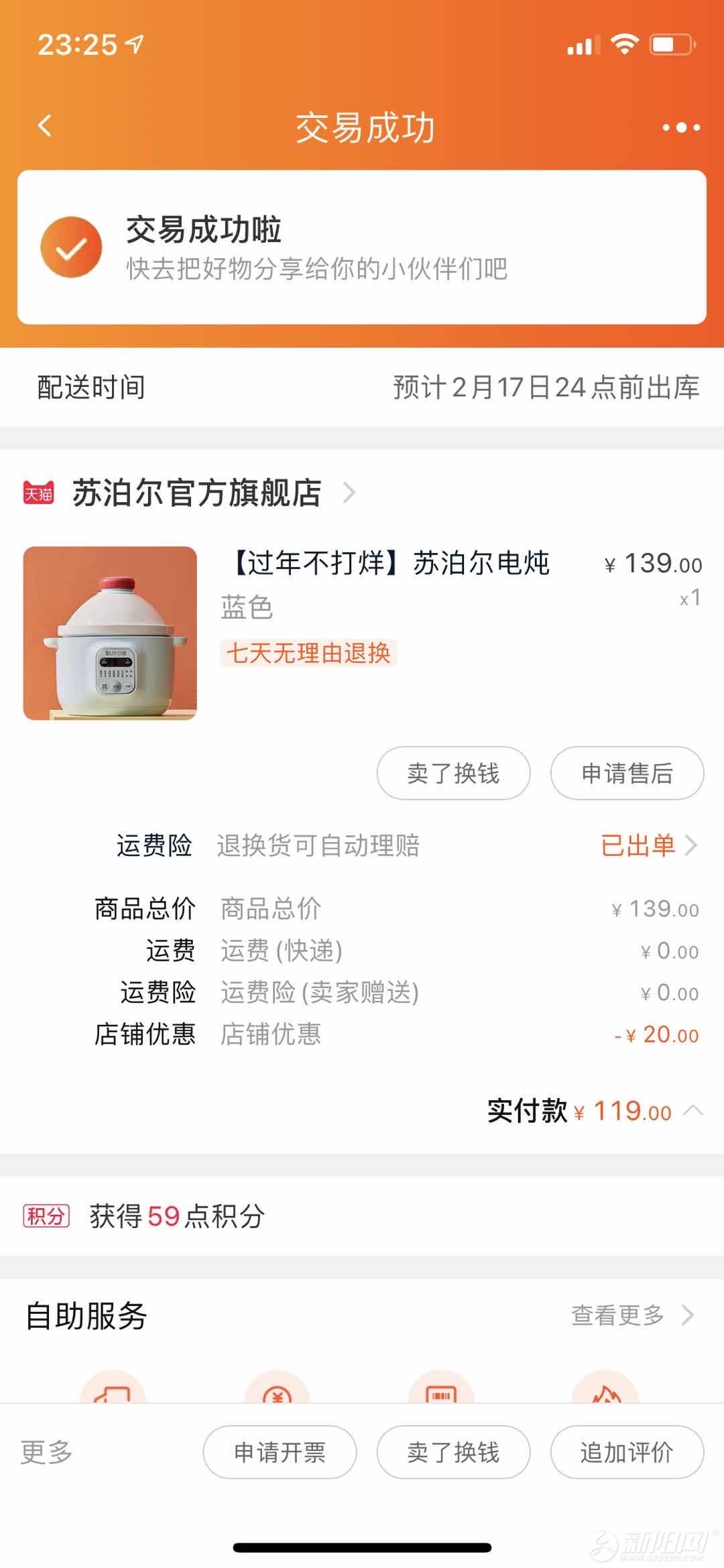Screen dimensions: 724x1568
Task: Tap 申请售后 beside the product
Action: [627, 774]
